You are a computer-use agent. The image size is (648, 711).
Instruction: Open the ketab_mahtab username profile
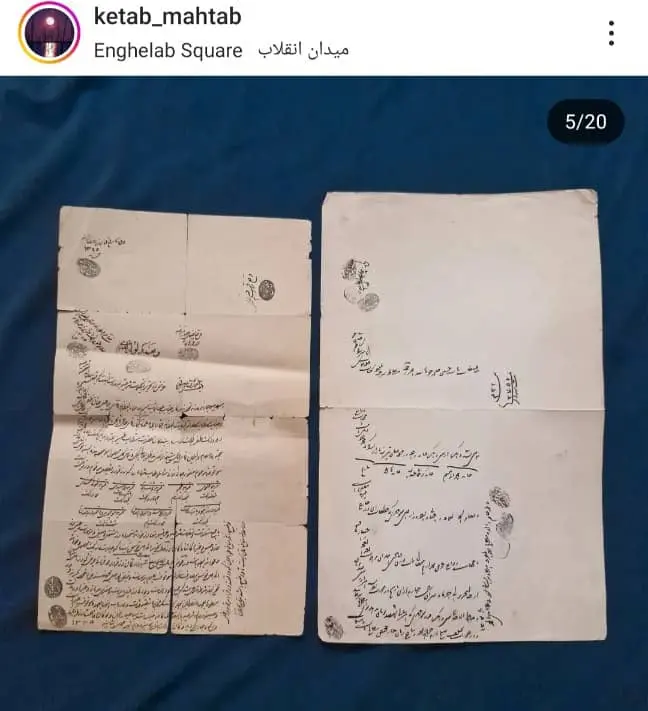[x=167, y=17]
